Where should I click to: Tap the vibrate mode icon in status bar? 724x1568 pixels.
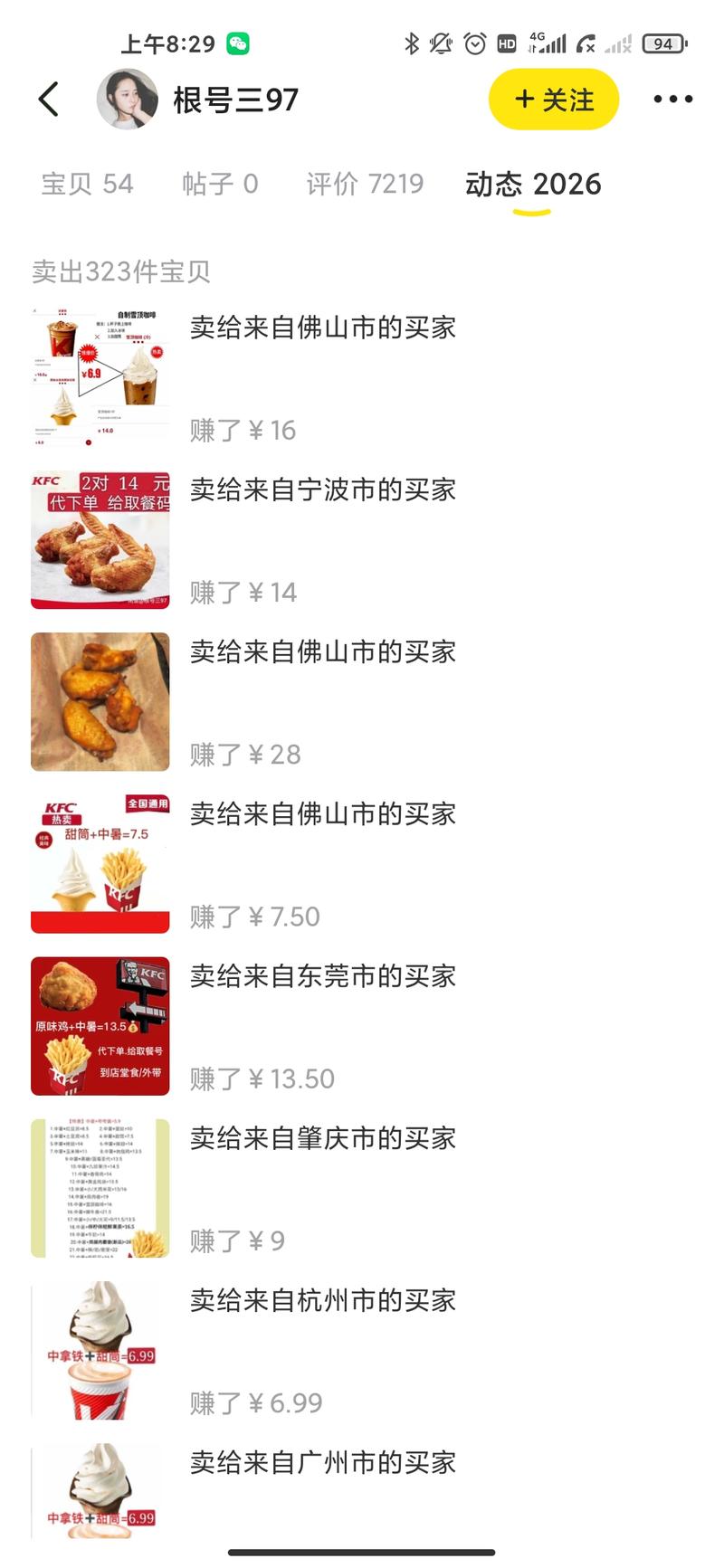pyautogui.click(x=442, y=42)
